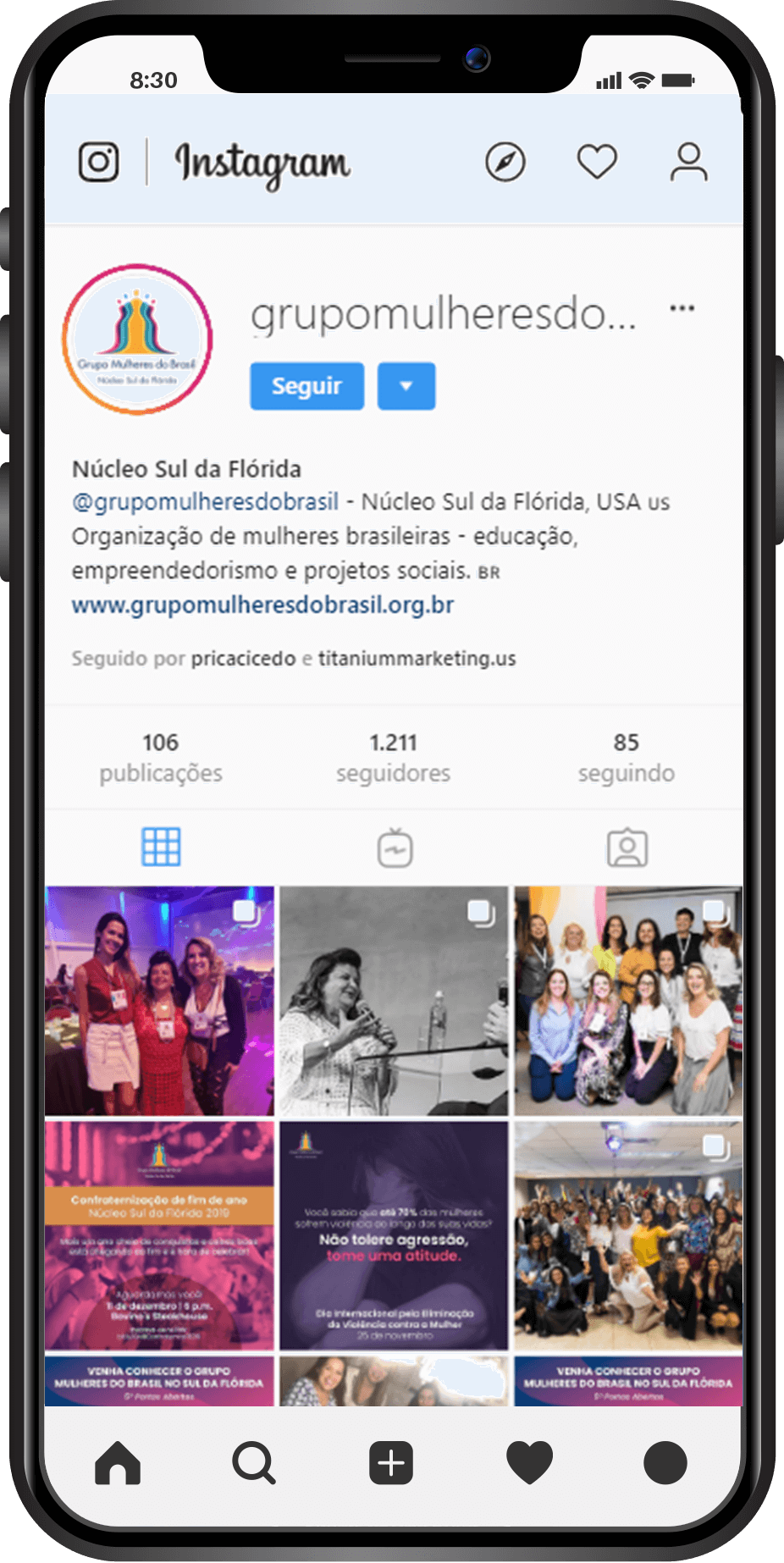View the 85 seguindo list

pos(626,757)
